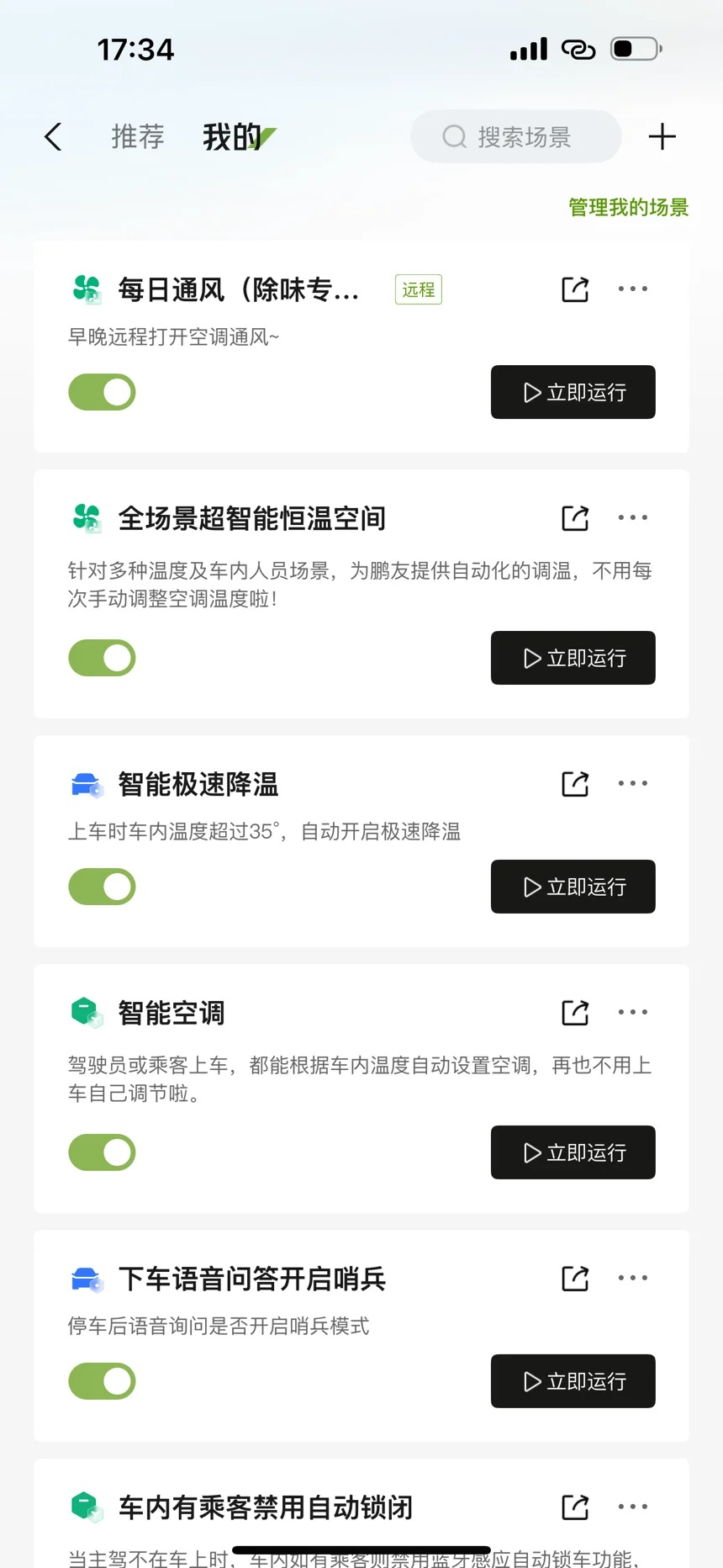The width and height of the screenshot is (723, 1568).
Task: Open the 搜索场景 search box
Action: click(x=516, y=136)
